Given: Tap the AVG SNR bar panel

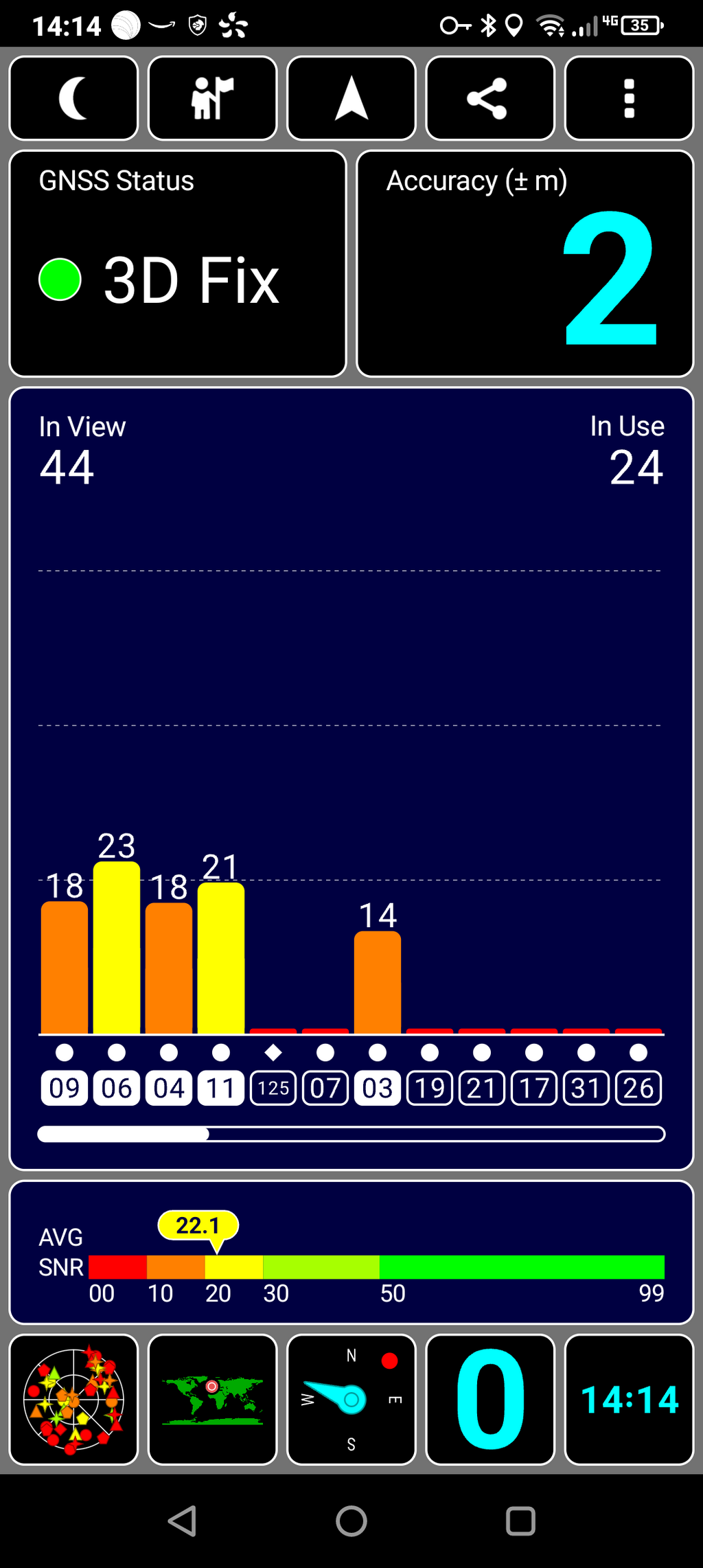Looking at the screenshot, I should [351, 1252].
